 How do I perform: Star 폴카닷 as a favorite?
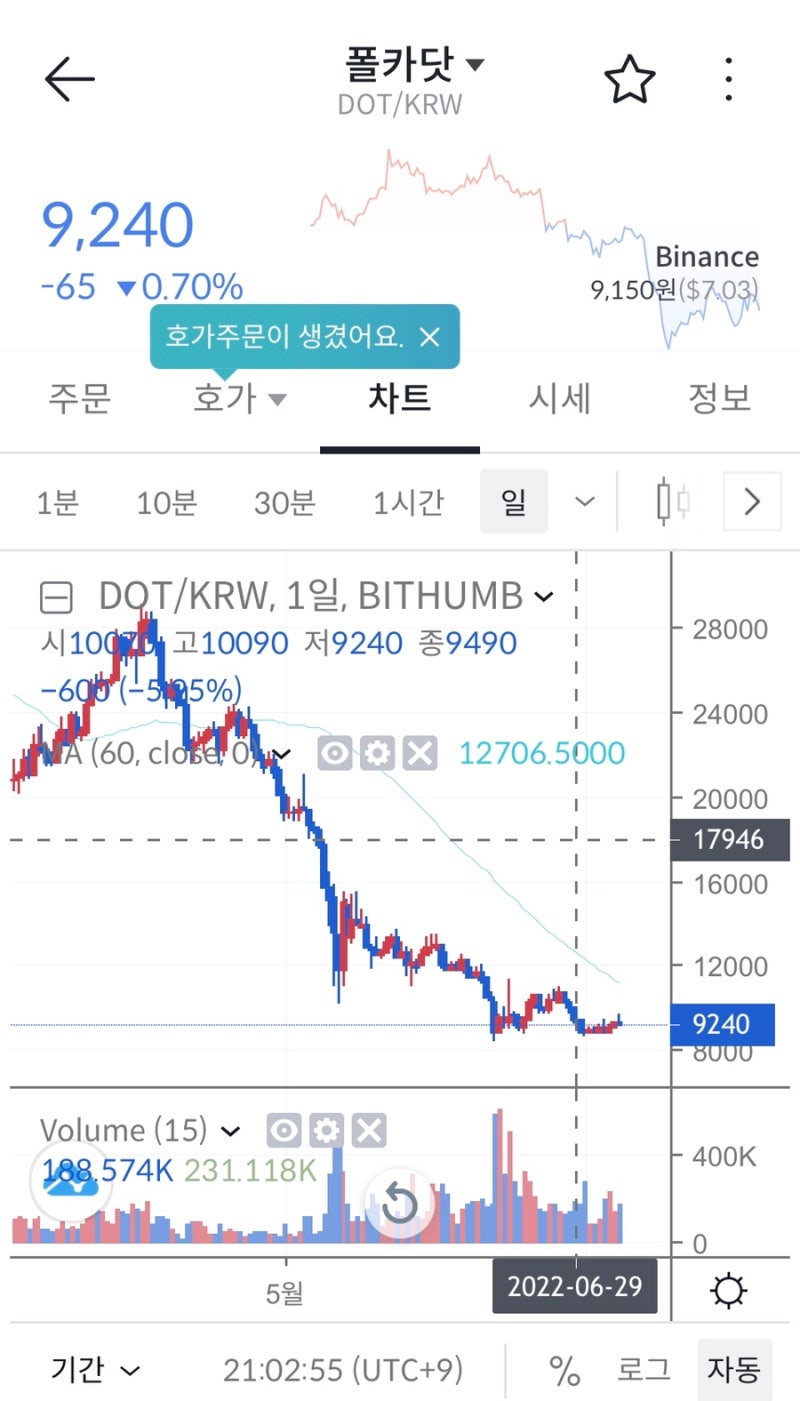tap(630, 78)
